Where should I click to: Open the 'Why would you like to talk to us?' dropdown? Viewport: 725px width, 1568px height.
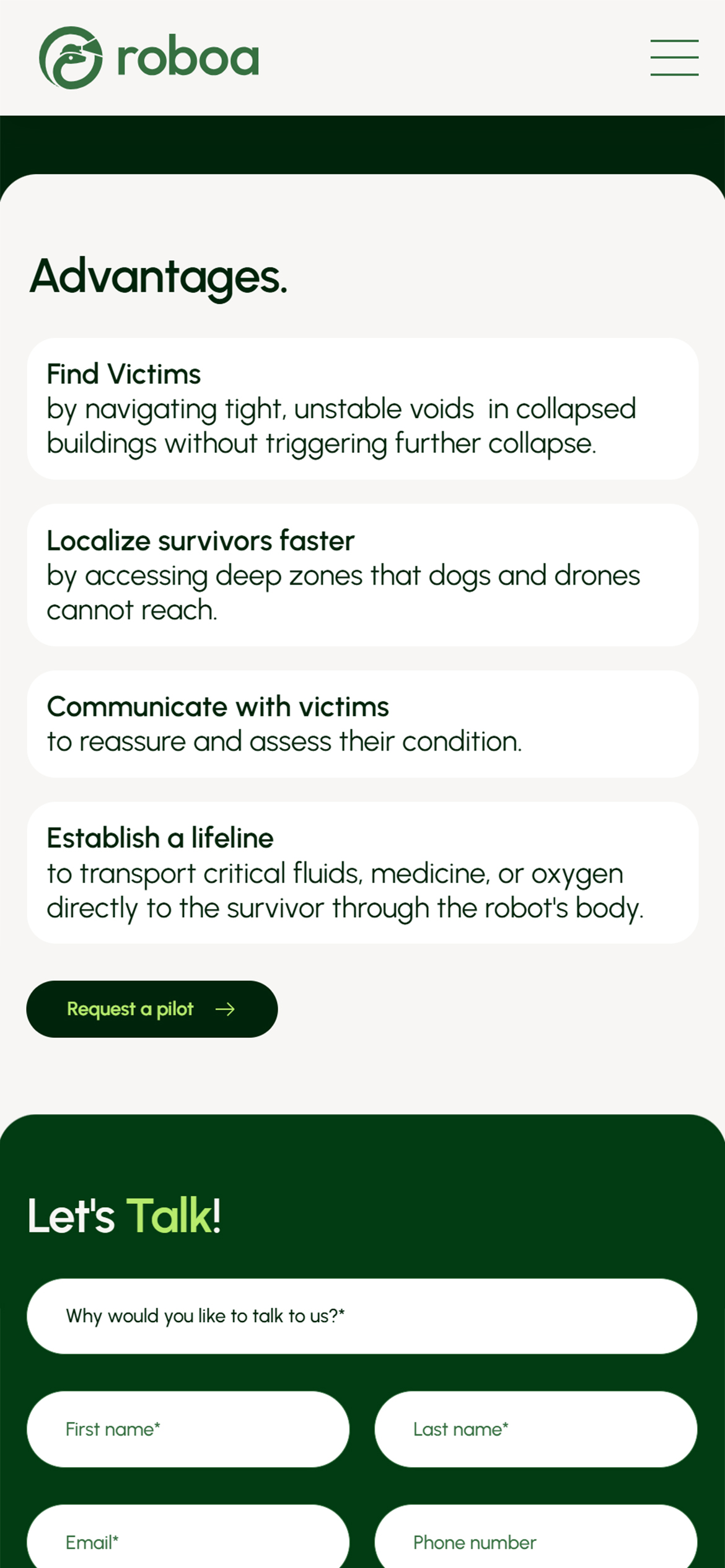pos(362,1316)
